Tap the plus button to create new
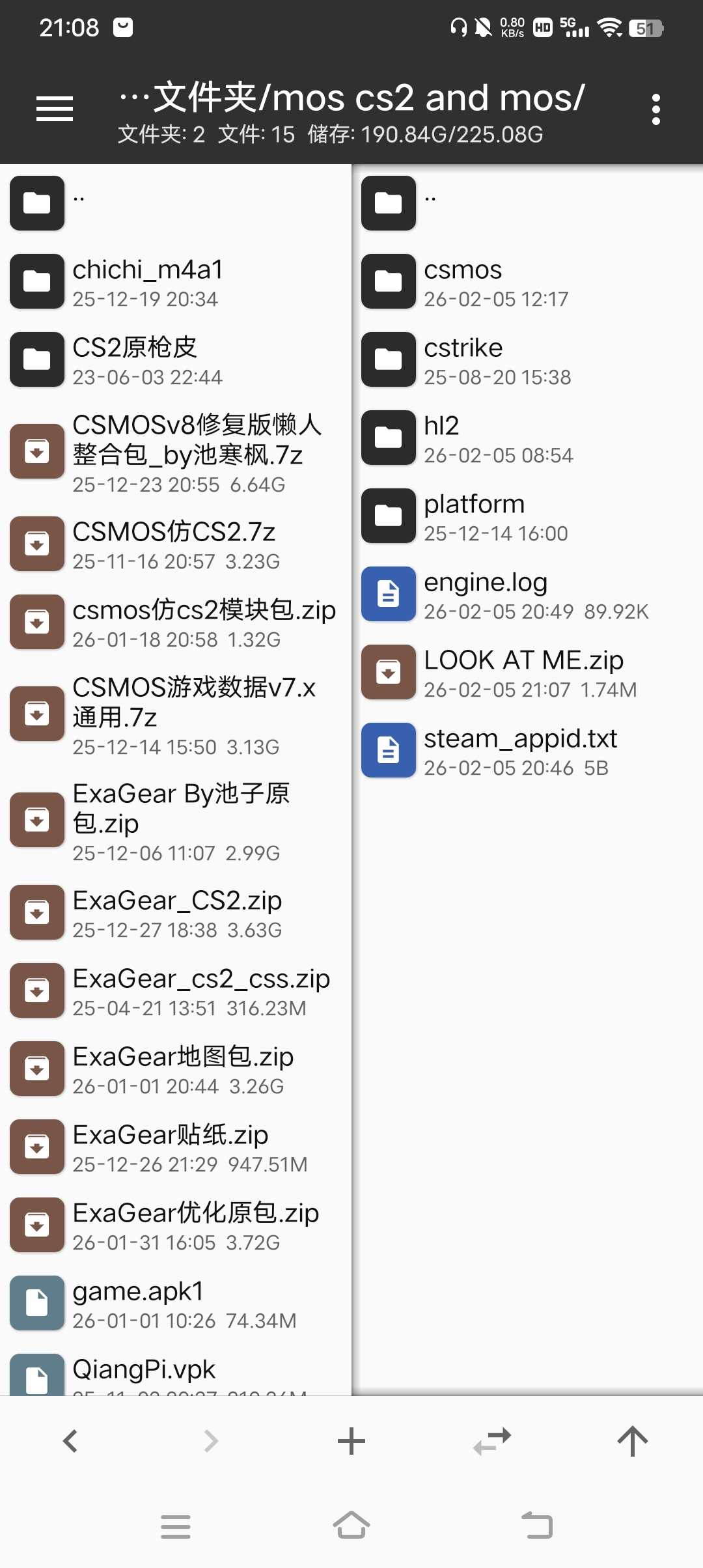This screenshot has height=1568, width=703. point(351,1441)
